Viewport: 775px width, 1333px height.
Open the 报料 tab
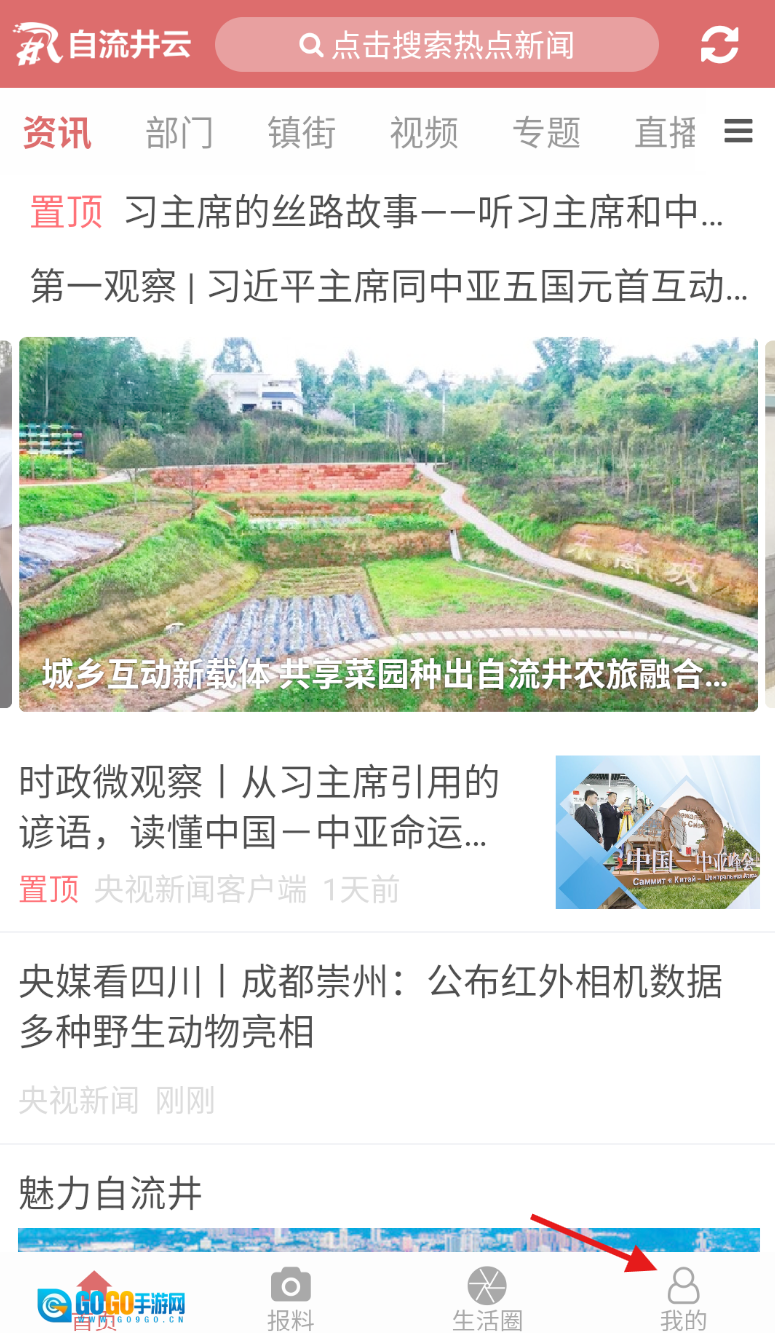pyautogui.click(x=290, y=1299)
